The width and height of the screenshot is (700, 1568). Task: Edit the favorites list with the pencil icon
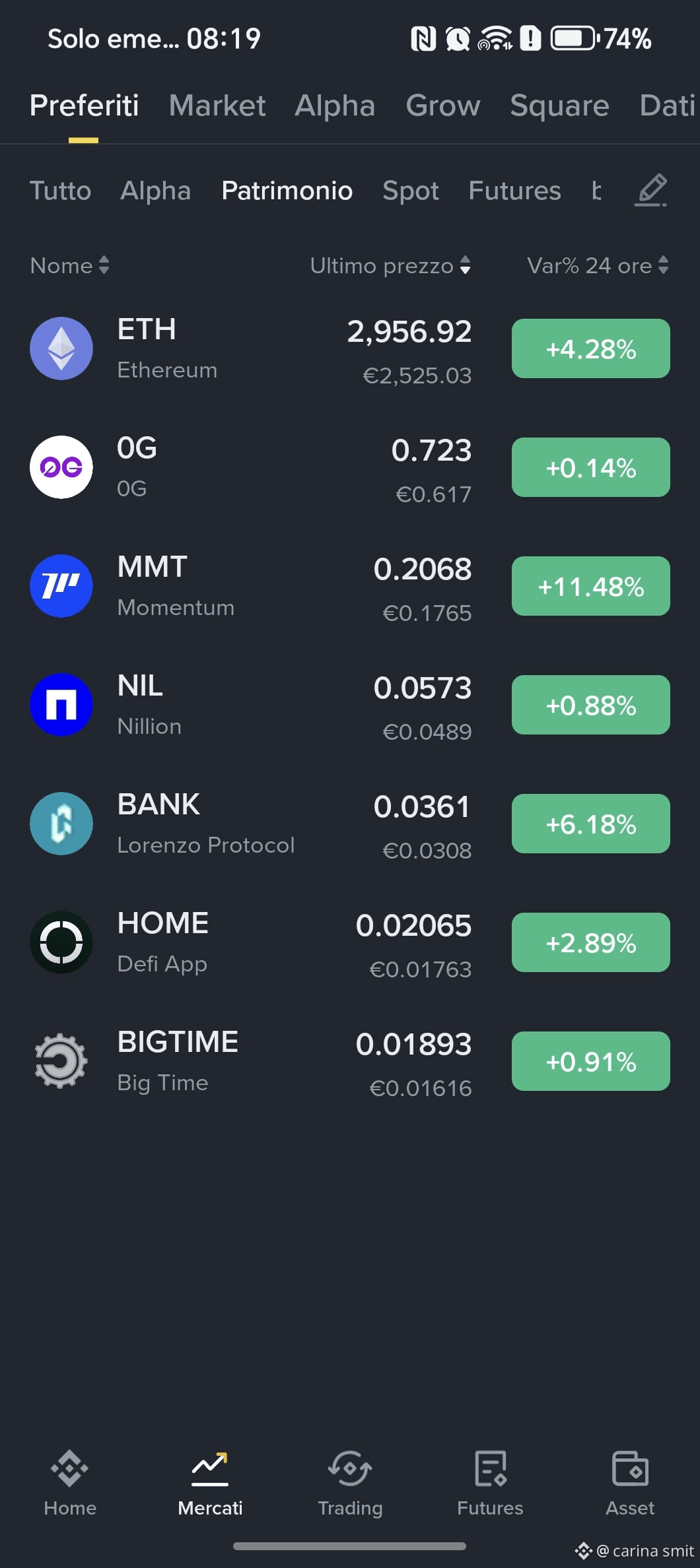(651, 190)
